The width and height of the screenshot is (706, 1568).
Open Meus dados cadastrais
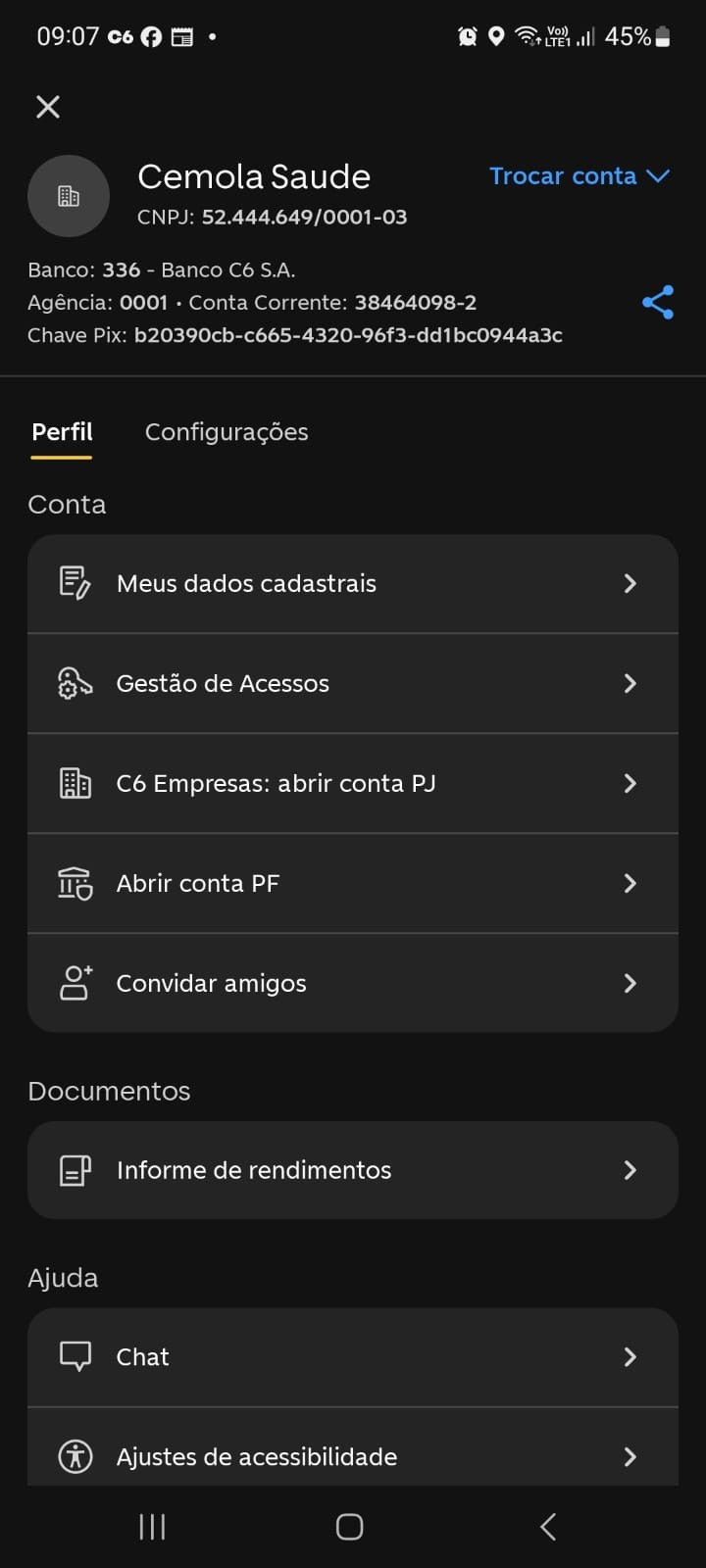click(x=353, y=584)
